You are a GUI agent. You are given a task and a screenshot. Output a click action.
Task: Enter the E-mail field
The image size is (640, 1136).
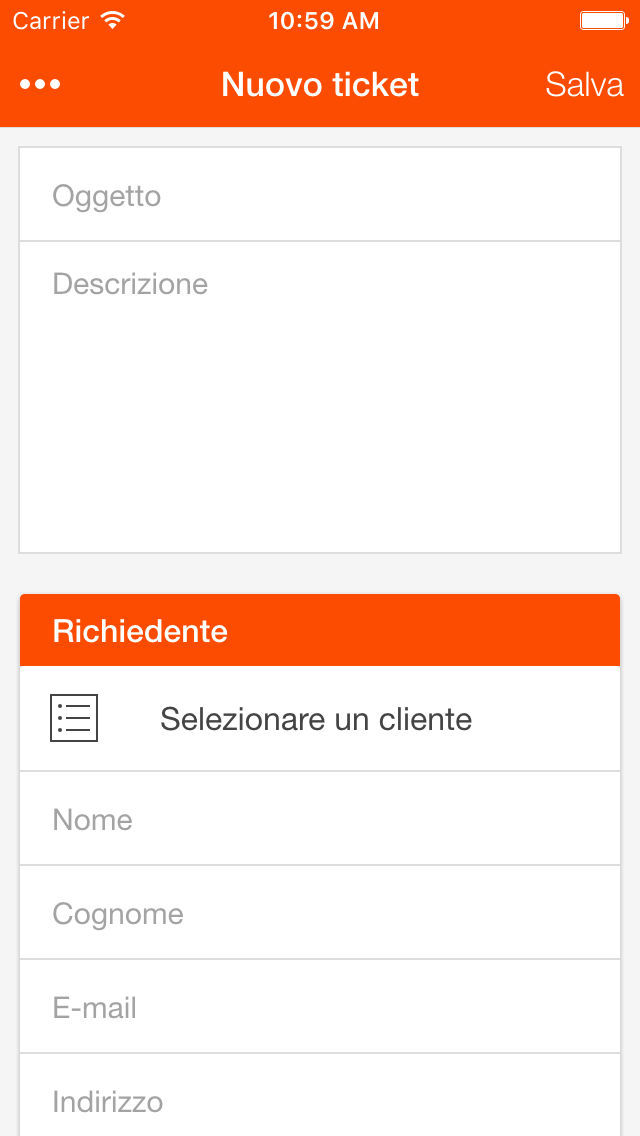point(320,1007)
